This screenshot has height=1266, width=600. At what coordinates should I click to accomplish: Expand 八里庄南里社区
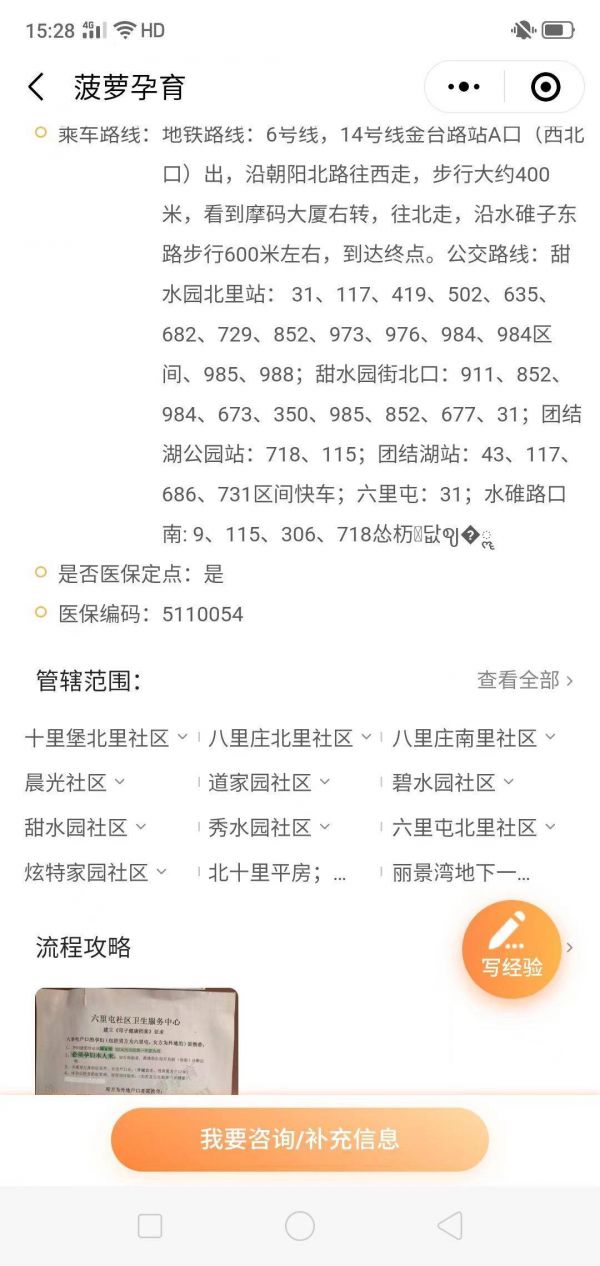click(474, 738)
